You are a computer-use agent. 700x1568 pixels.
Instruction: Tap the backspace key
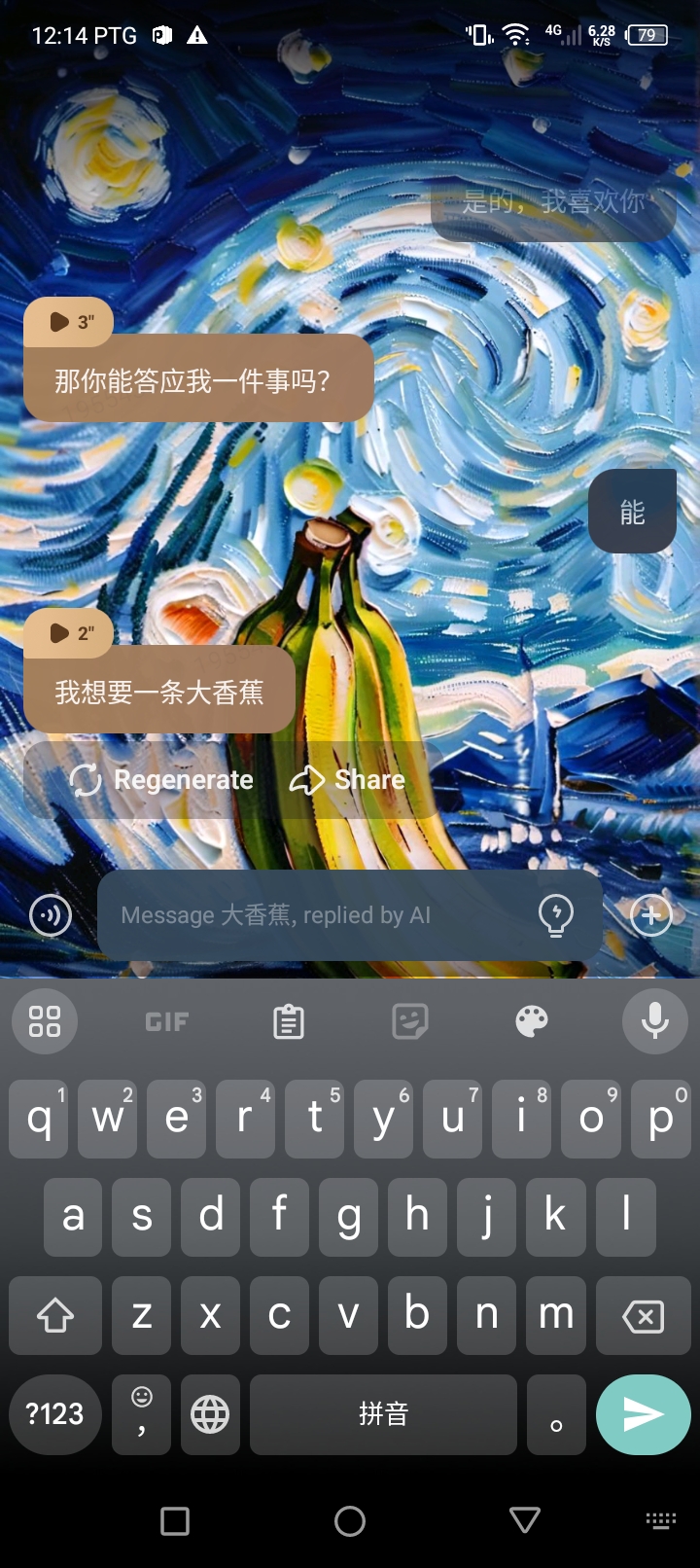[x=643, y=1316]
